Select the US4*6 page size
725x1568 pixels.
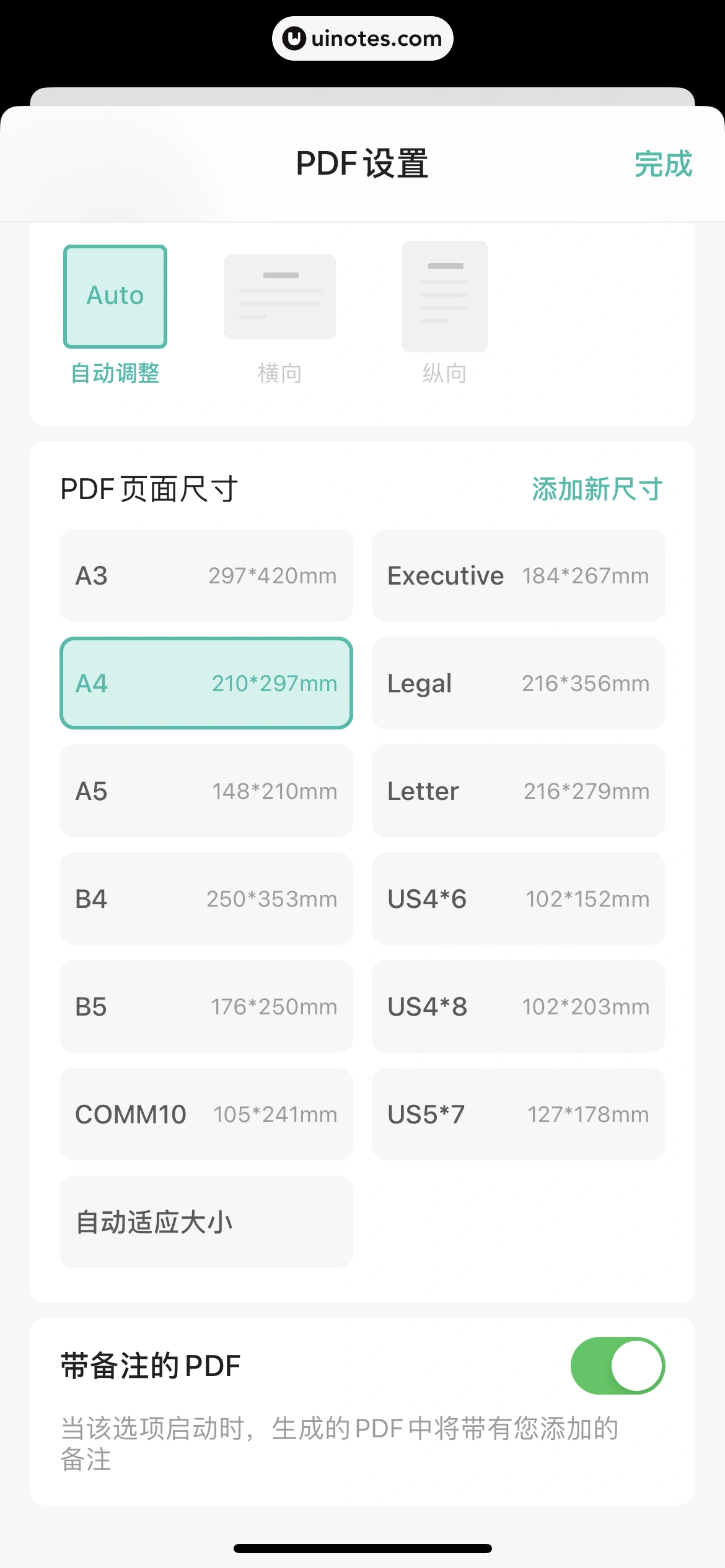tap(519, 899)
